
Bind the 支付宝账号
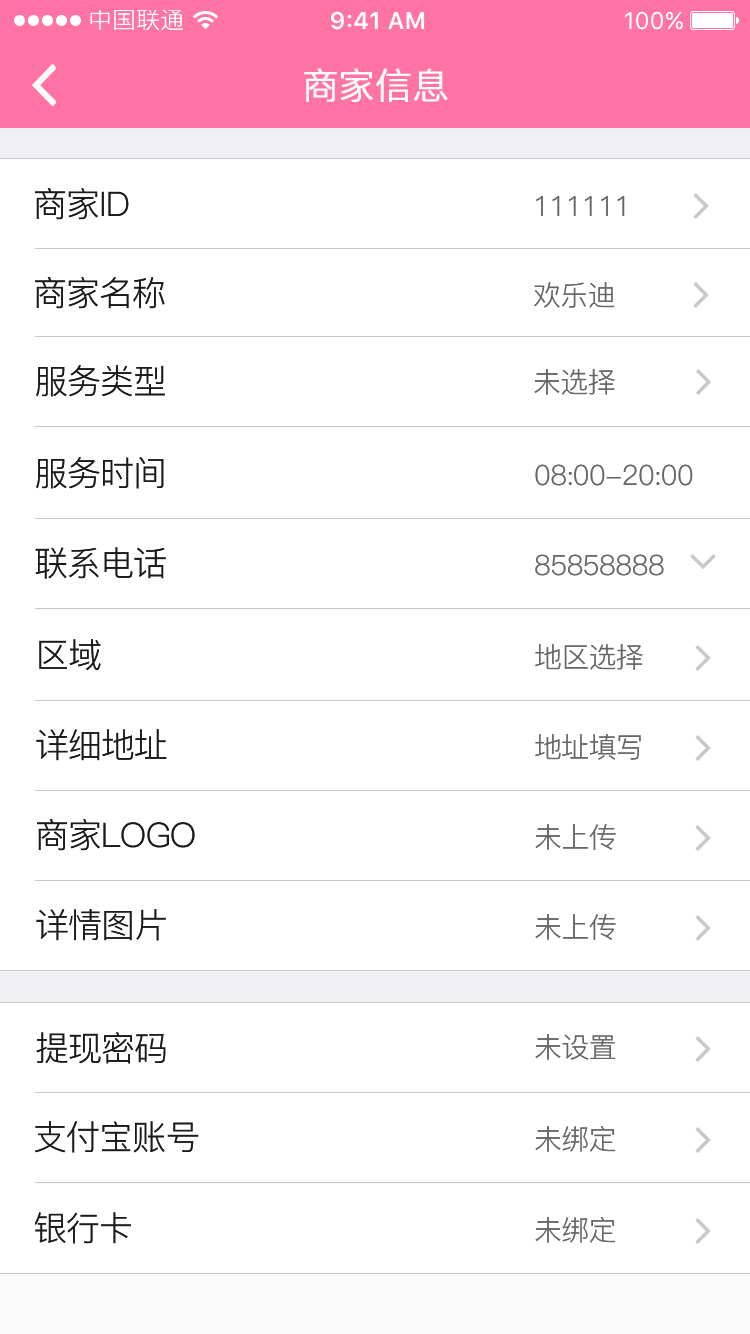pos(375,1139)
